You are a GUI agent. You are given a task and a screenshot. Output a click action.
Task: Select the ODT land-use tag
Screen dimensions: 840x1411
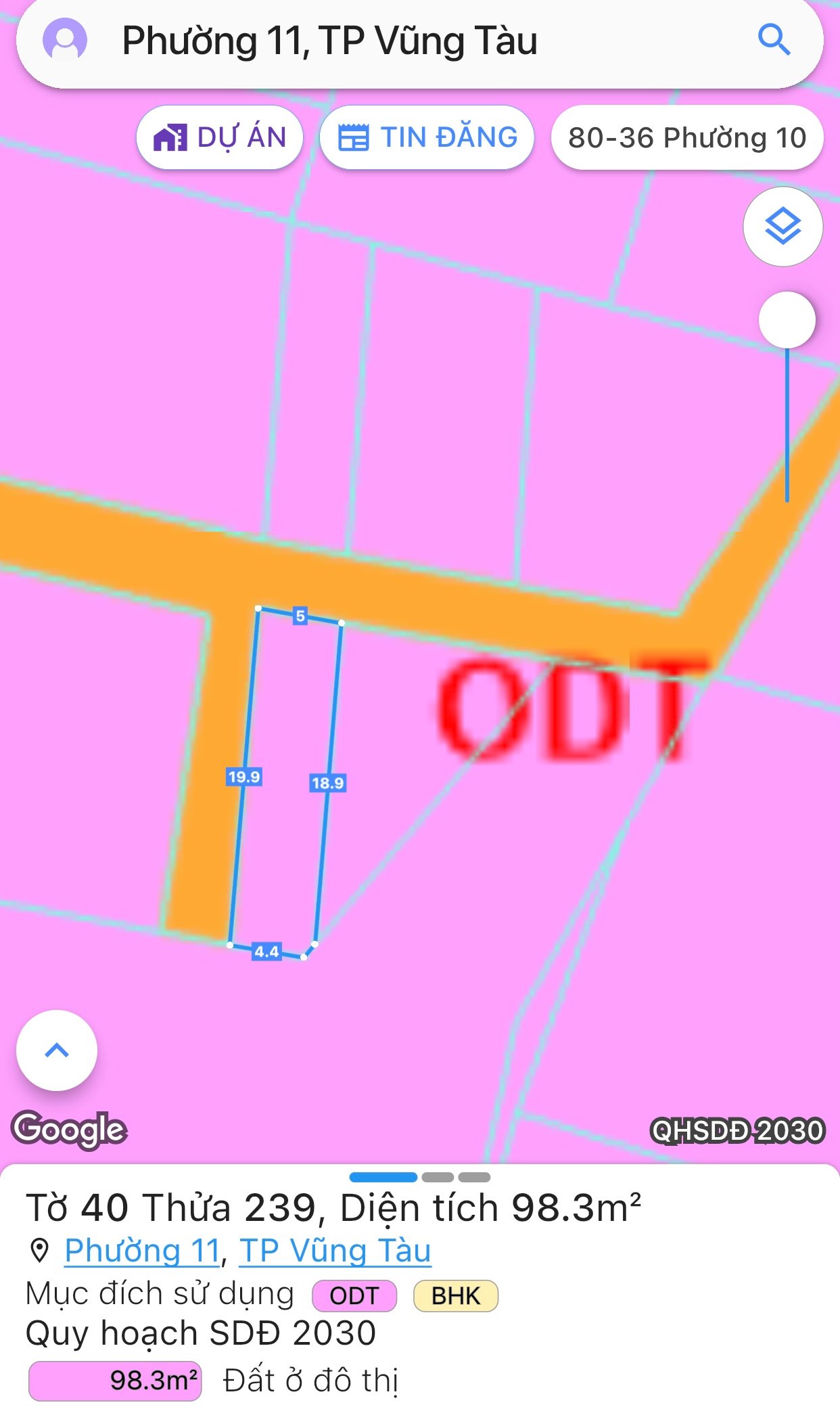pos(354,1296)
